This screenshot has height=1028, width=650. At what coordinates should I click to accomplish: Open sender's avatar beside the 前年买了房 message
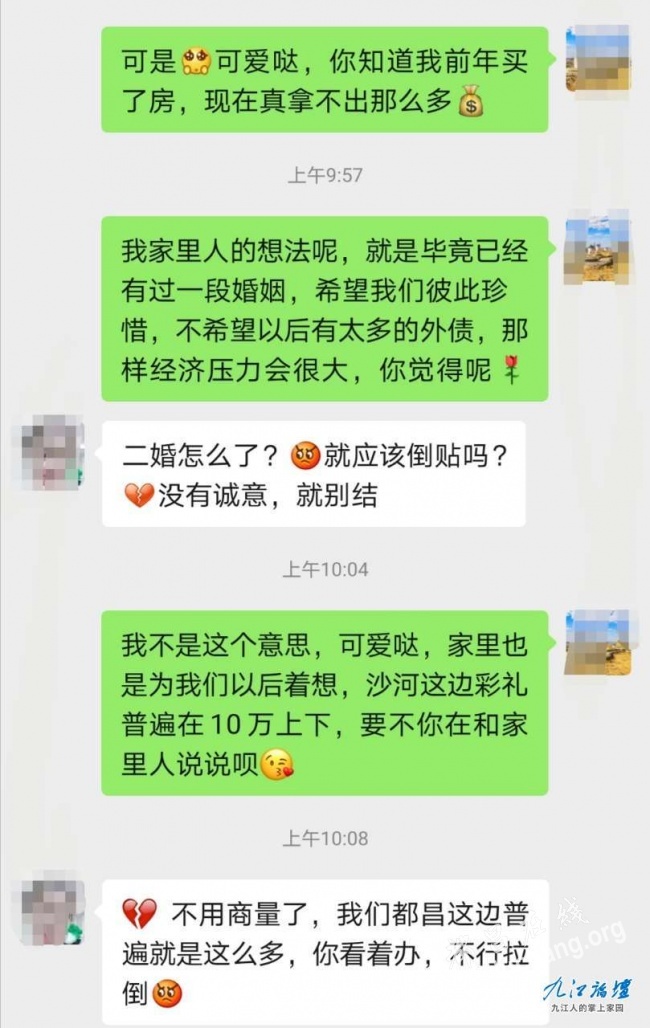597,60
